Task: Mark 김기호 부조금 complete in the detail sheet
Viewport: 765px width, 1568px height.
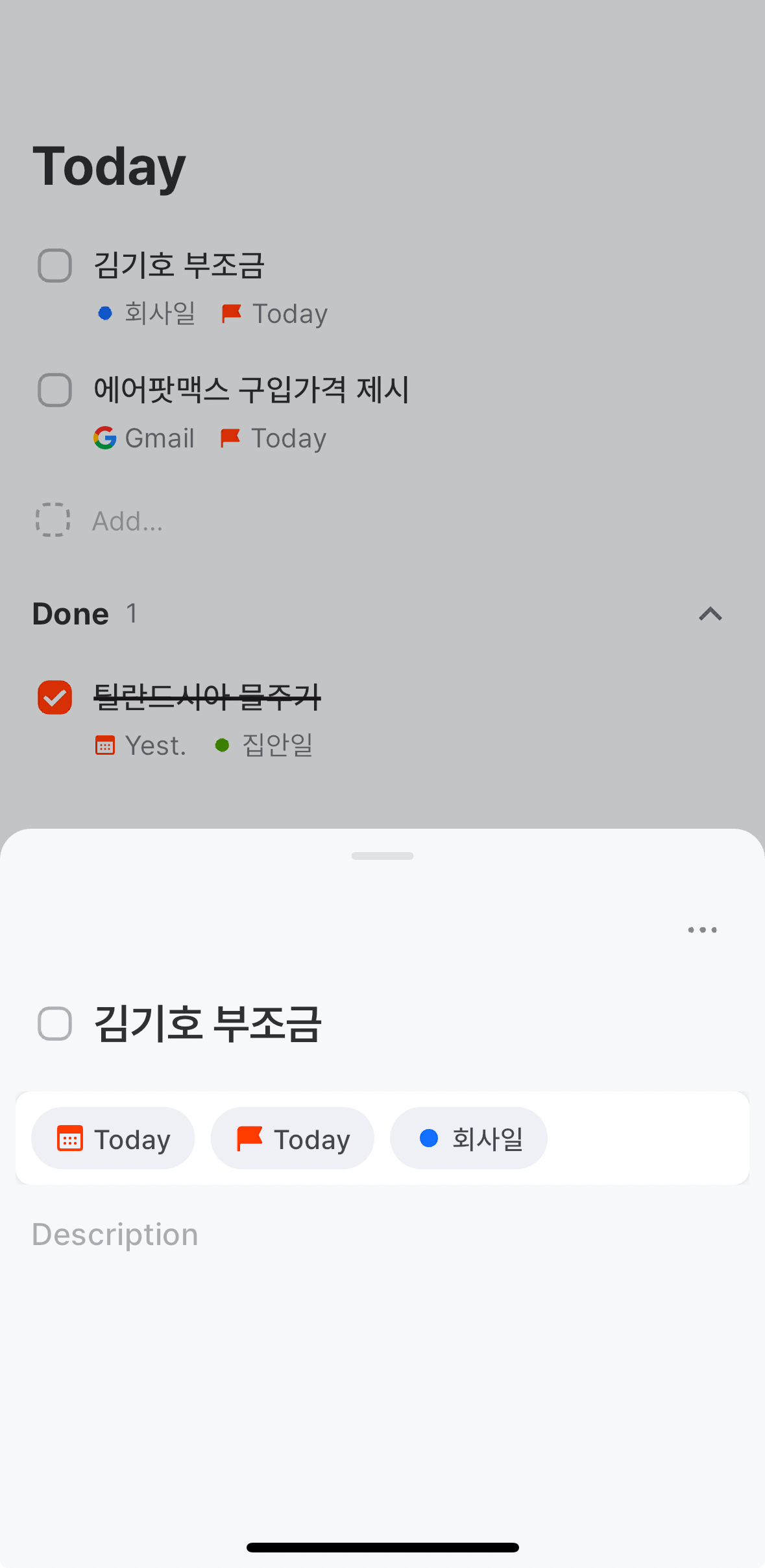Action: pos(55,1024)
